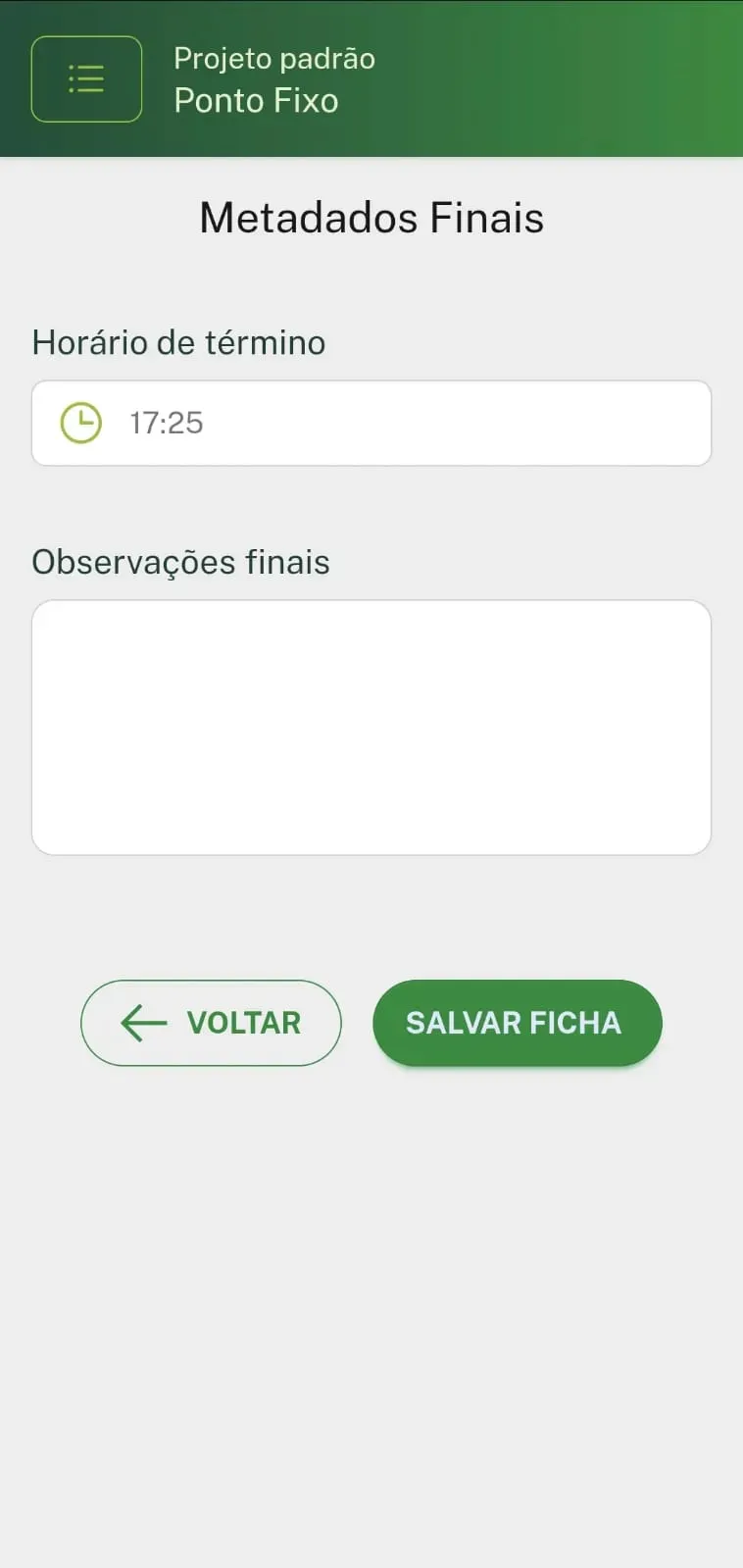Save the form using SALVAR FICHA
Screen dimensions: 743x1568
517,1023
